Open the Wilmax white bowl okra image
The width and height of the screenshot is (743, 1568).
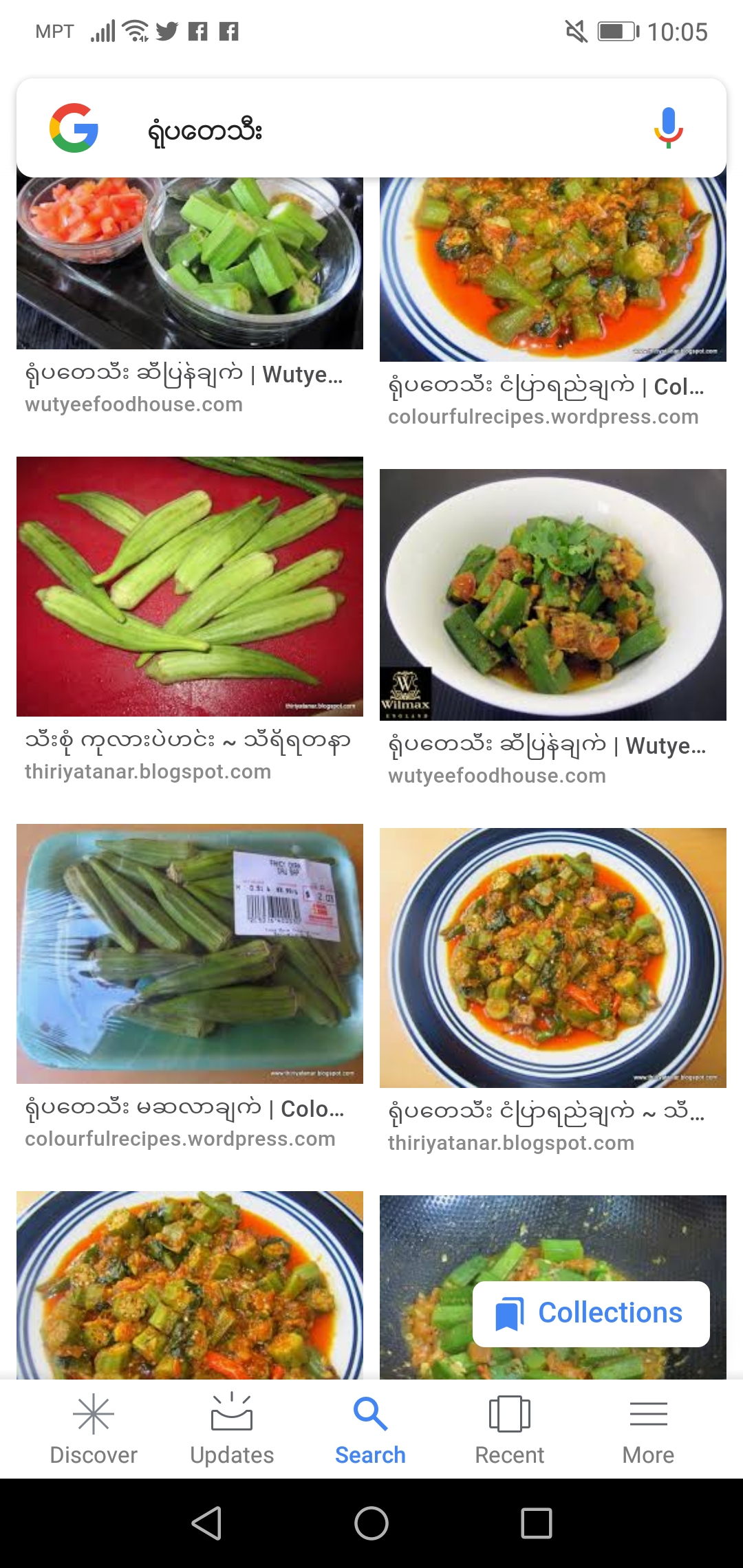(x=552, y=595)
